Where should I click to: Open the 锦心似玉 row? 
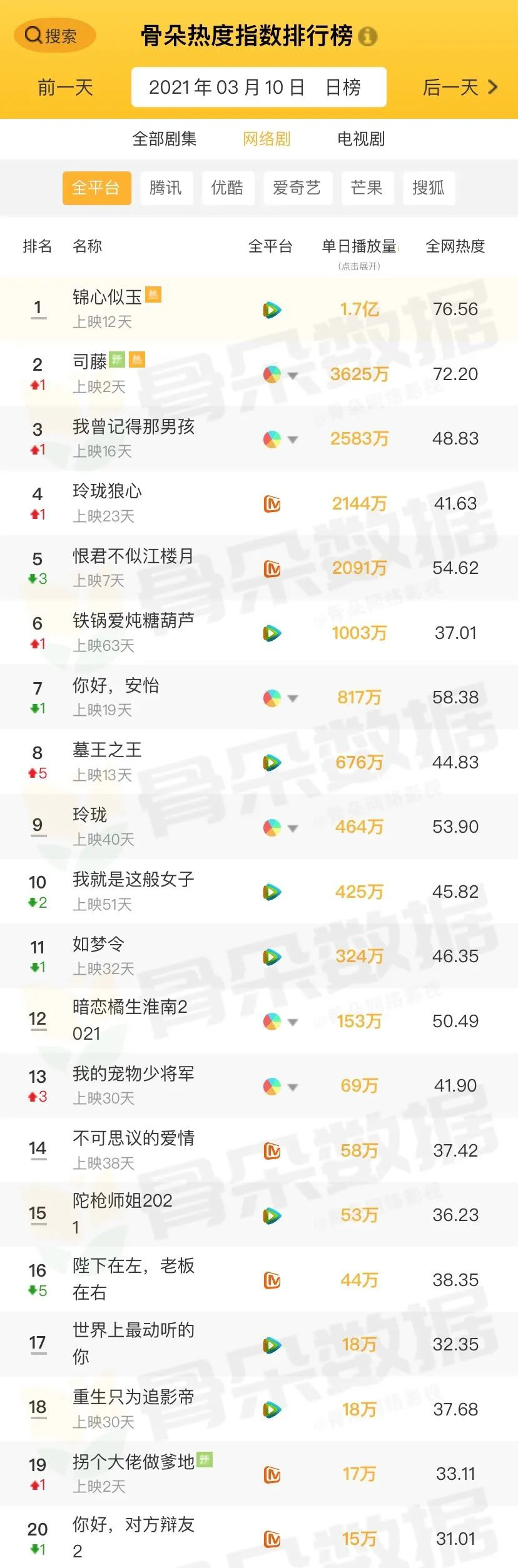[x=108, y=298]
